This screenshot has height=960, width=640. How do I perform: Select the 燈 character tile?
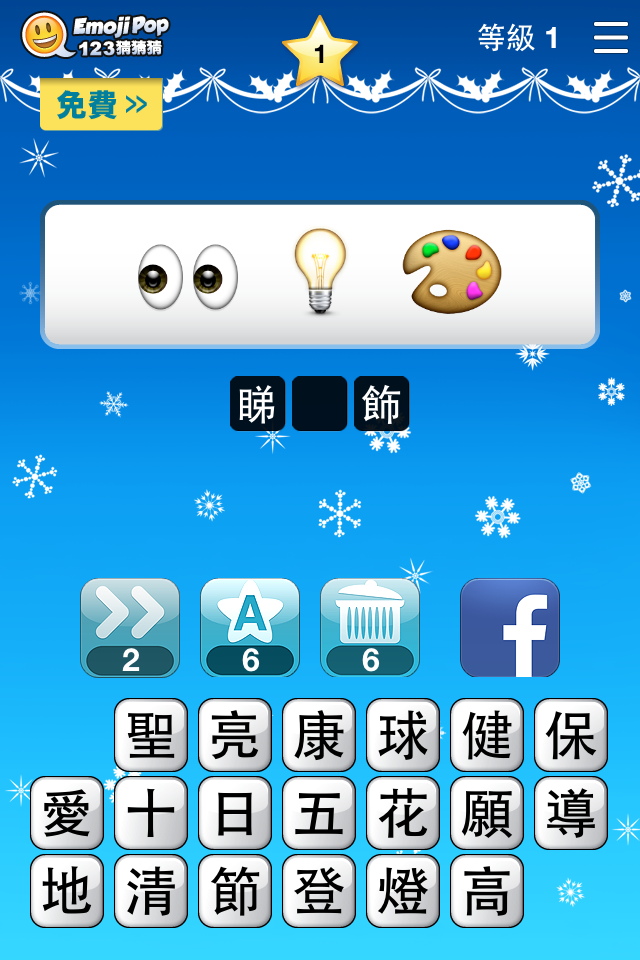(x=403, y=891)
